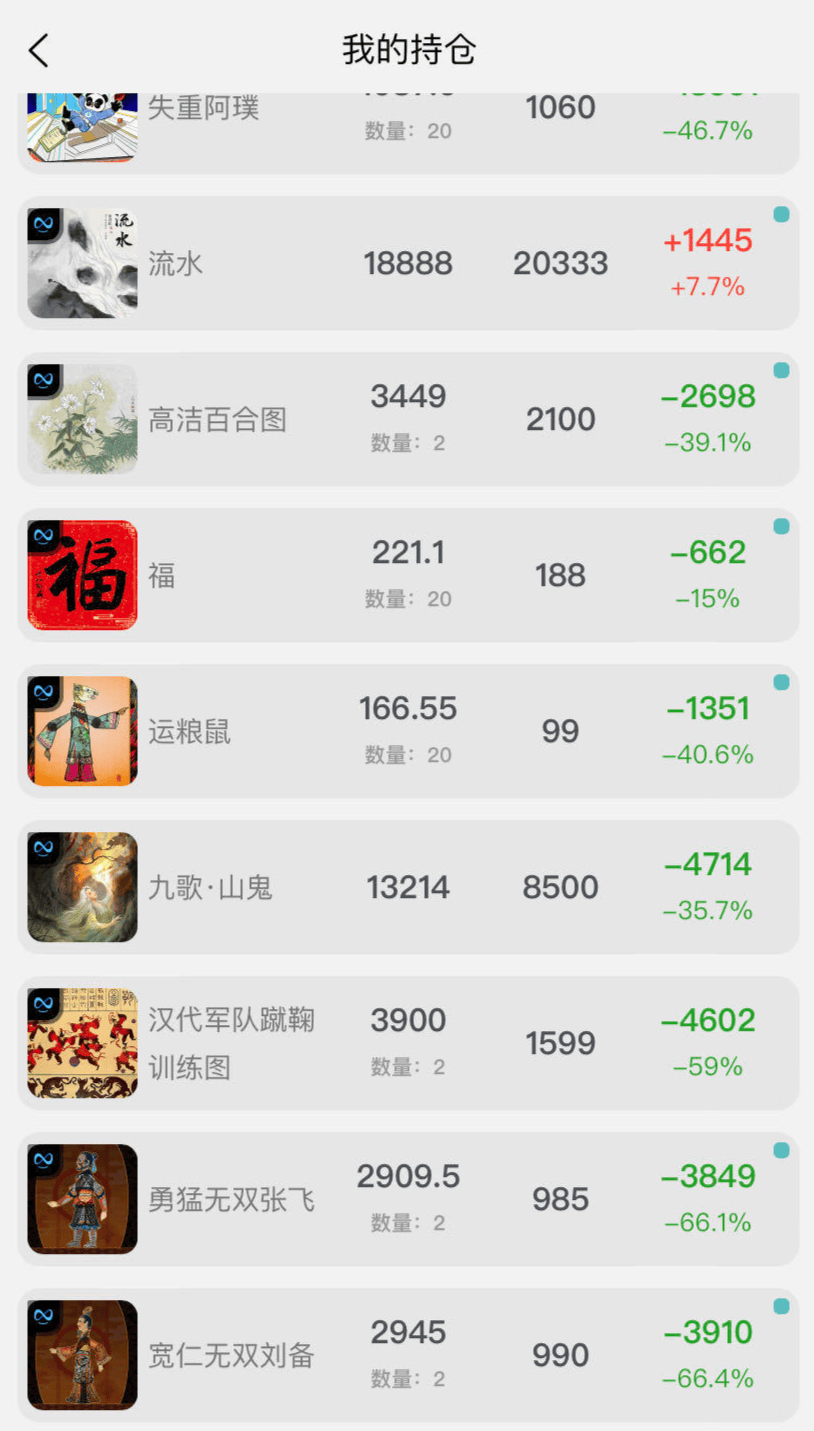Open the 流水 holding row
This screenshot has height=1431, width=814.
coord(408,264)
